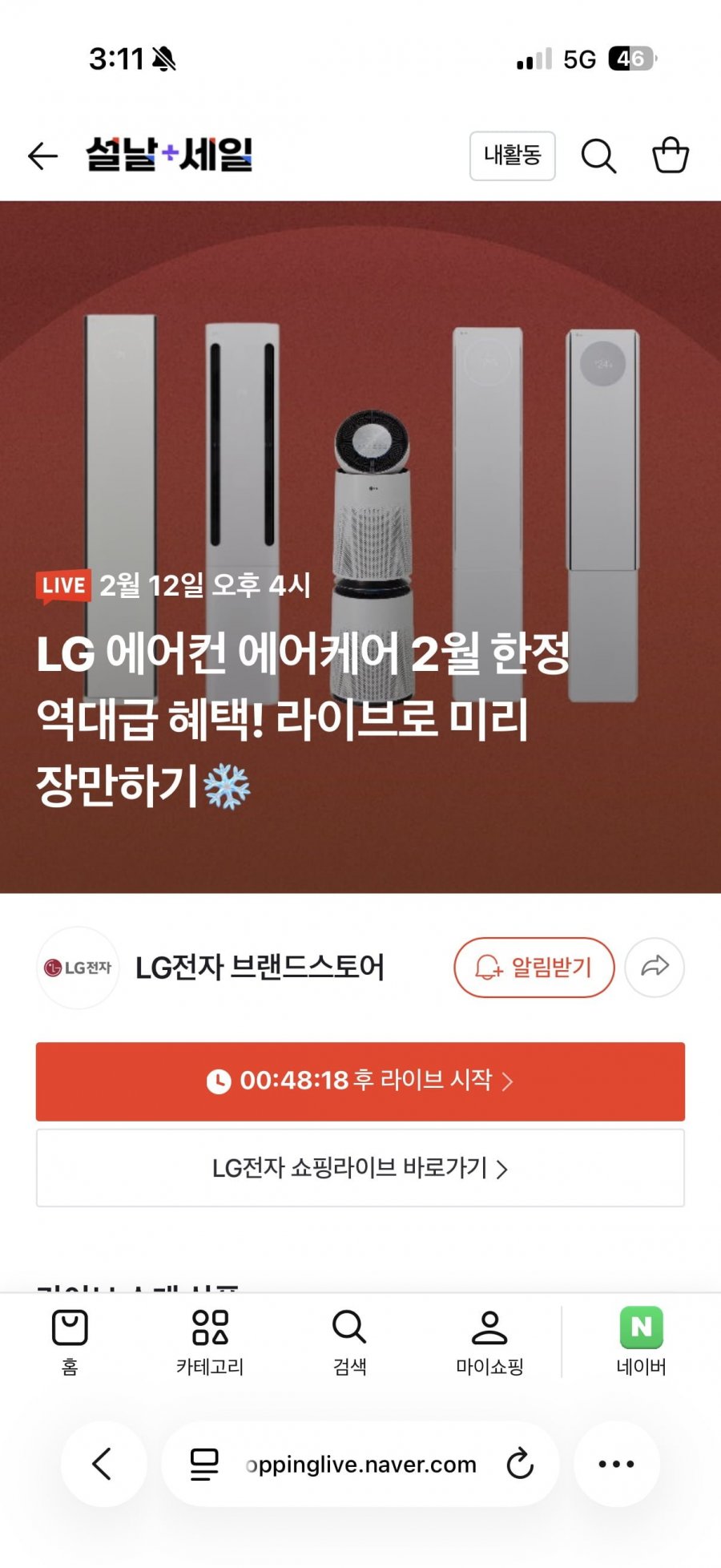
Task: Open 내활동 my activity
Action: click(513, 156)
